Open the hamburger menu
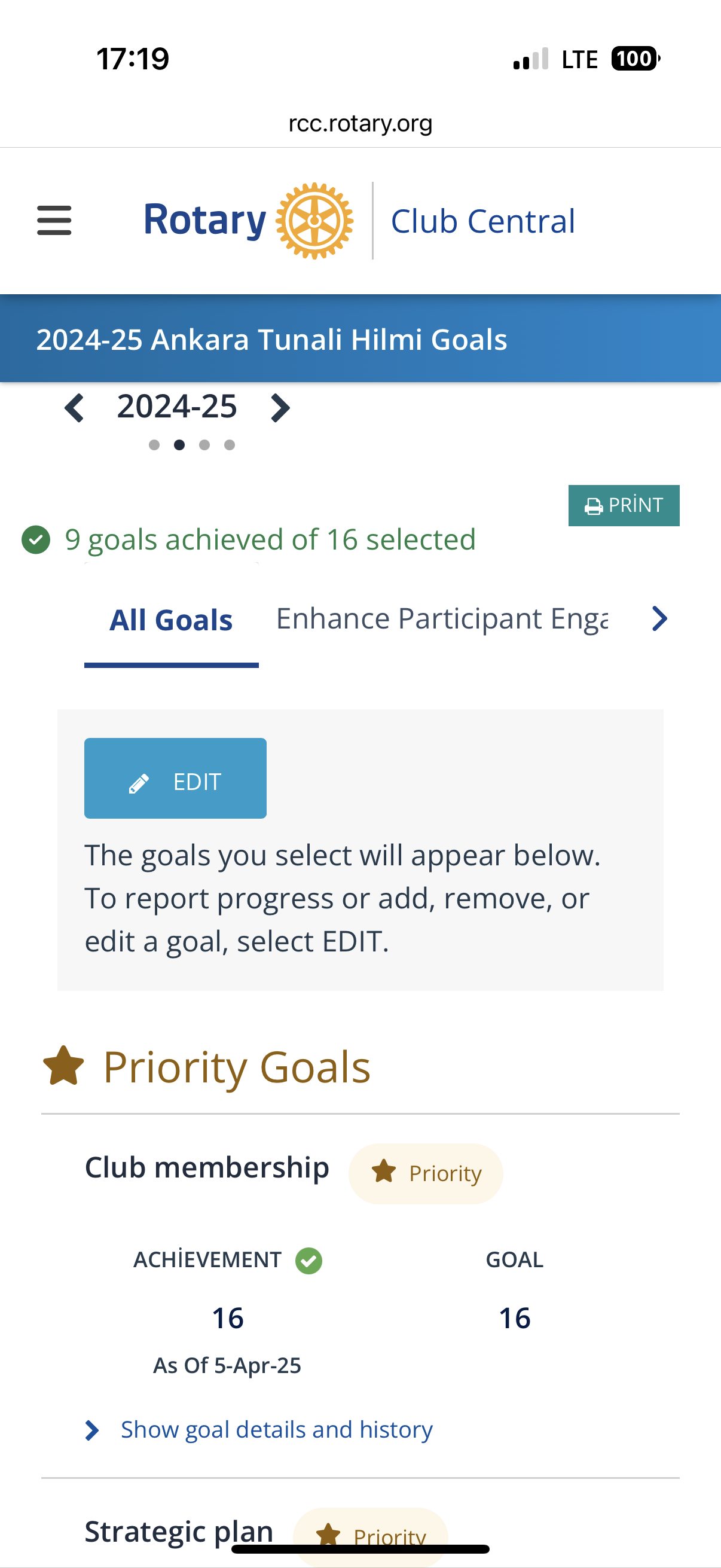 click(x=54, y=220)
